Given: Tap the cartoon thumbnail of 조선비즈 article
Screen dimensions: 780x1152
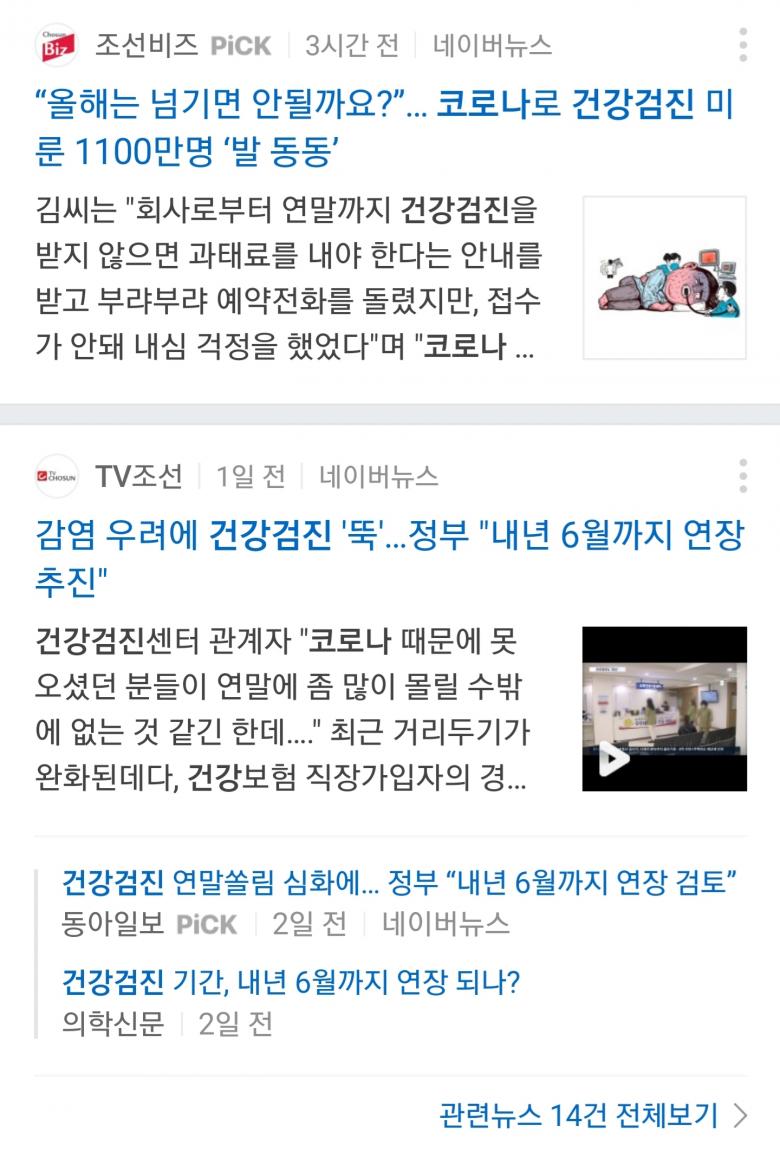Looking at the screenshot, I should [x=665, y=278].
